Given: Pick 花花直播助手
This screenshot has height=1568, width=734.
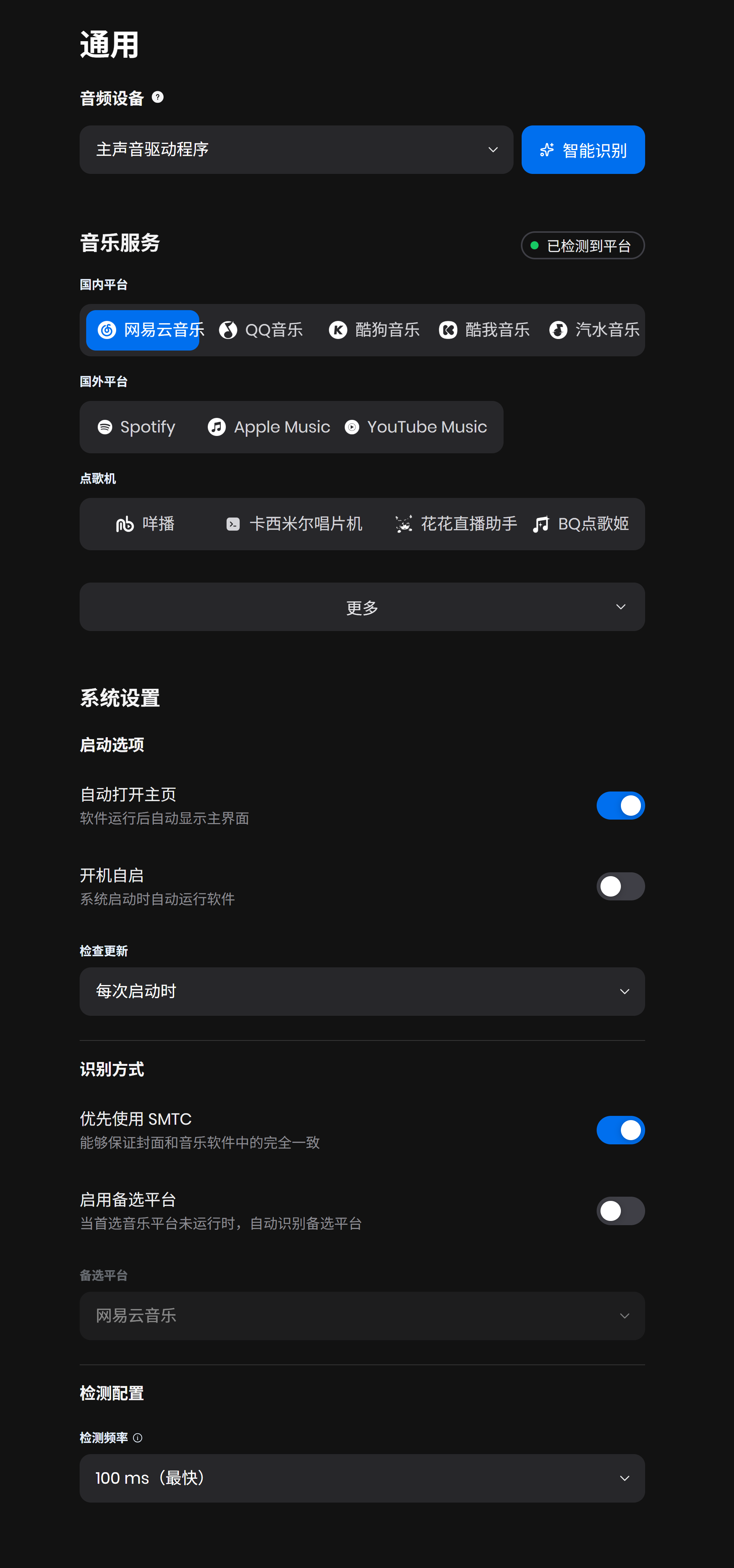Looking at the screenshot, I should tap(456, 524).
